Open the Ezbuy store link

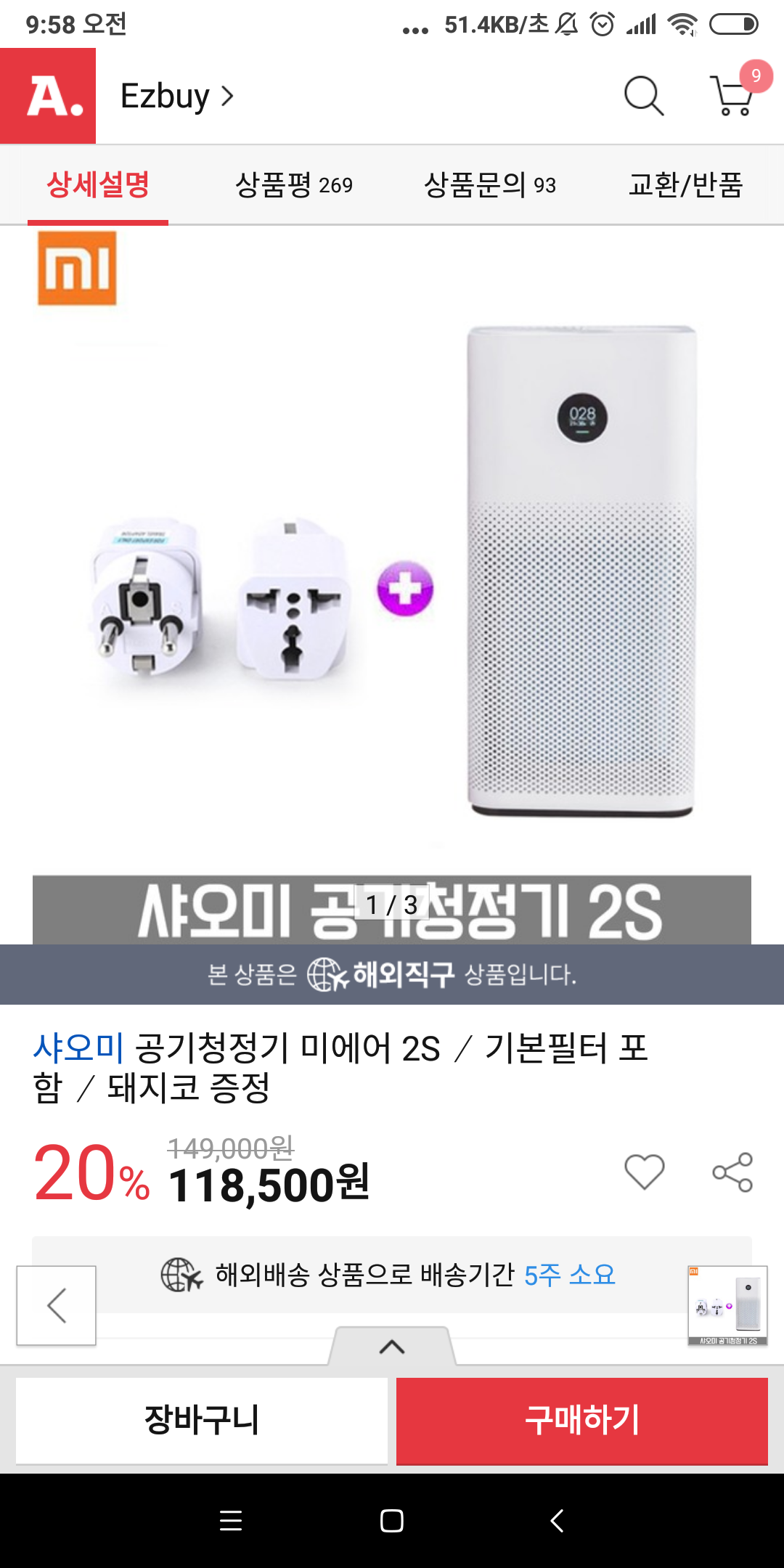(176, 96)
